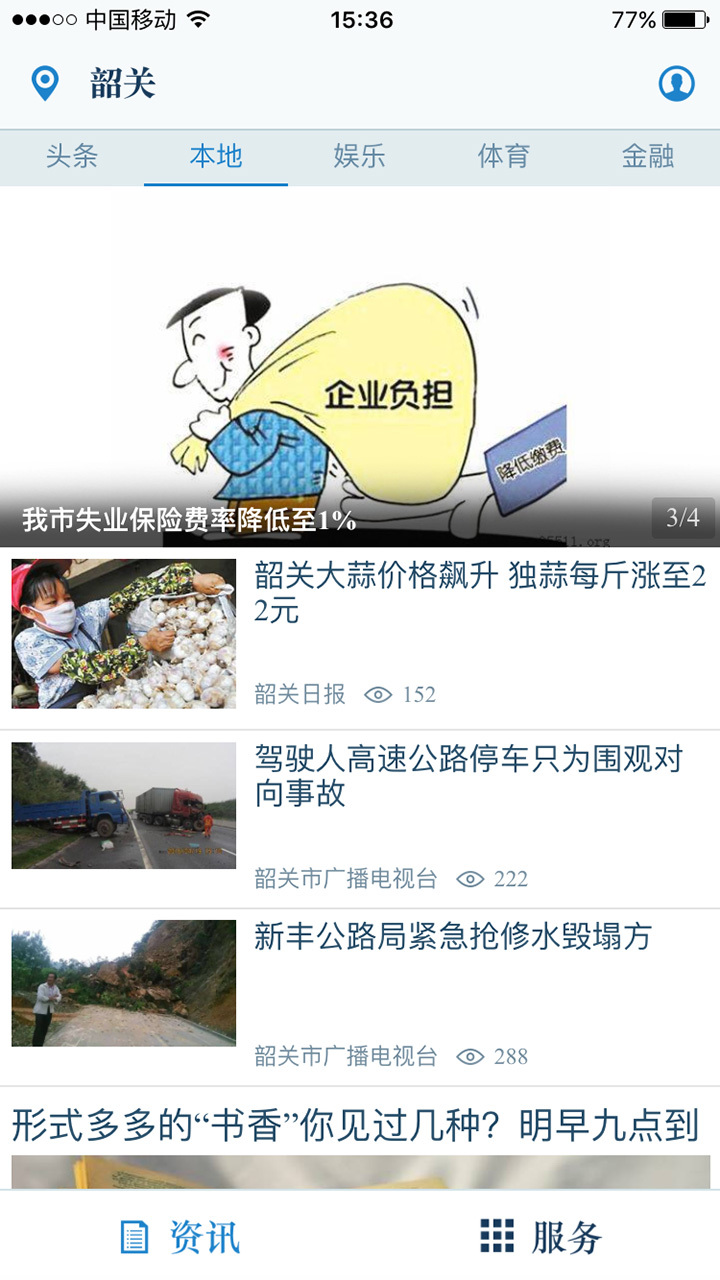Go to the 金融 tab
The height and width of the screenshot is (1280, 720).
[x=648, y=156]
